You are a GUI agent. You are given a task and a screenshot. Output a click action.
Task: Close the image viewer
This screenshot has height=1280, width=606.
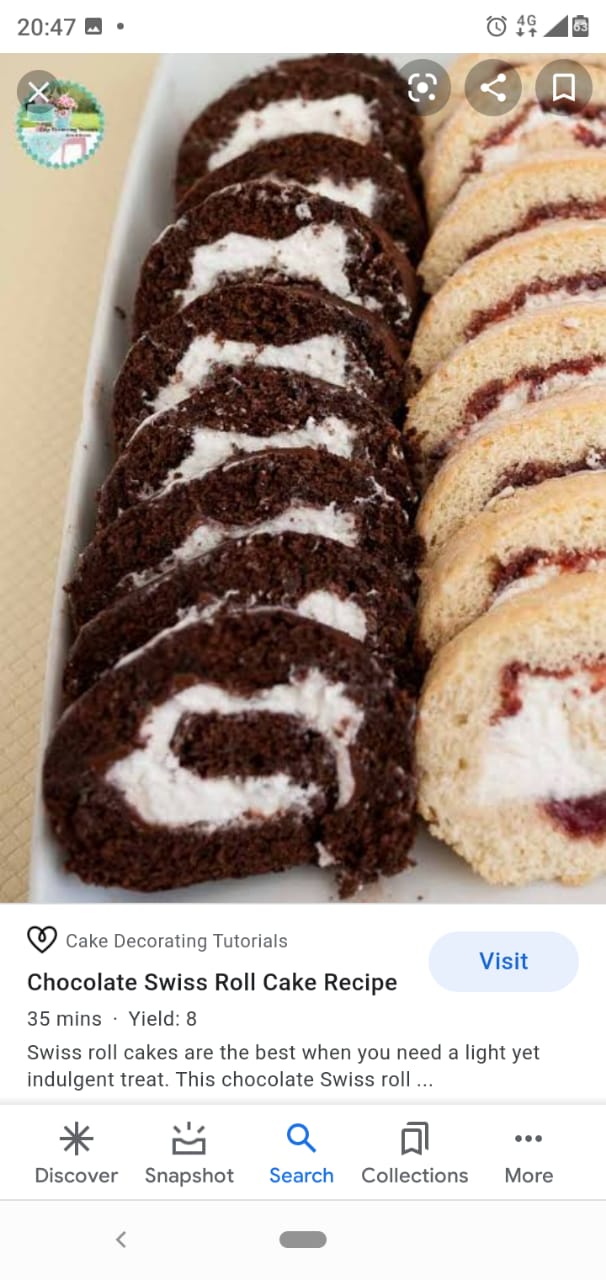pyautogui.click(x=38, y=93)
